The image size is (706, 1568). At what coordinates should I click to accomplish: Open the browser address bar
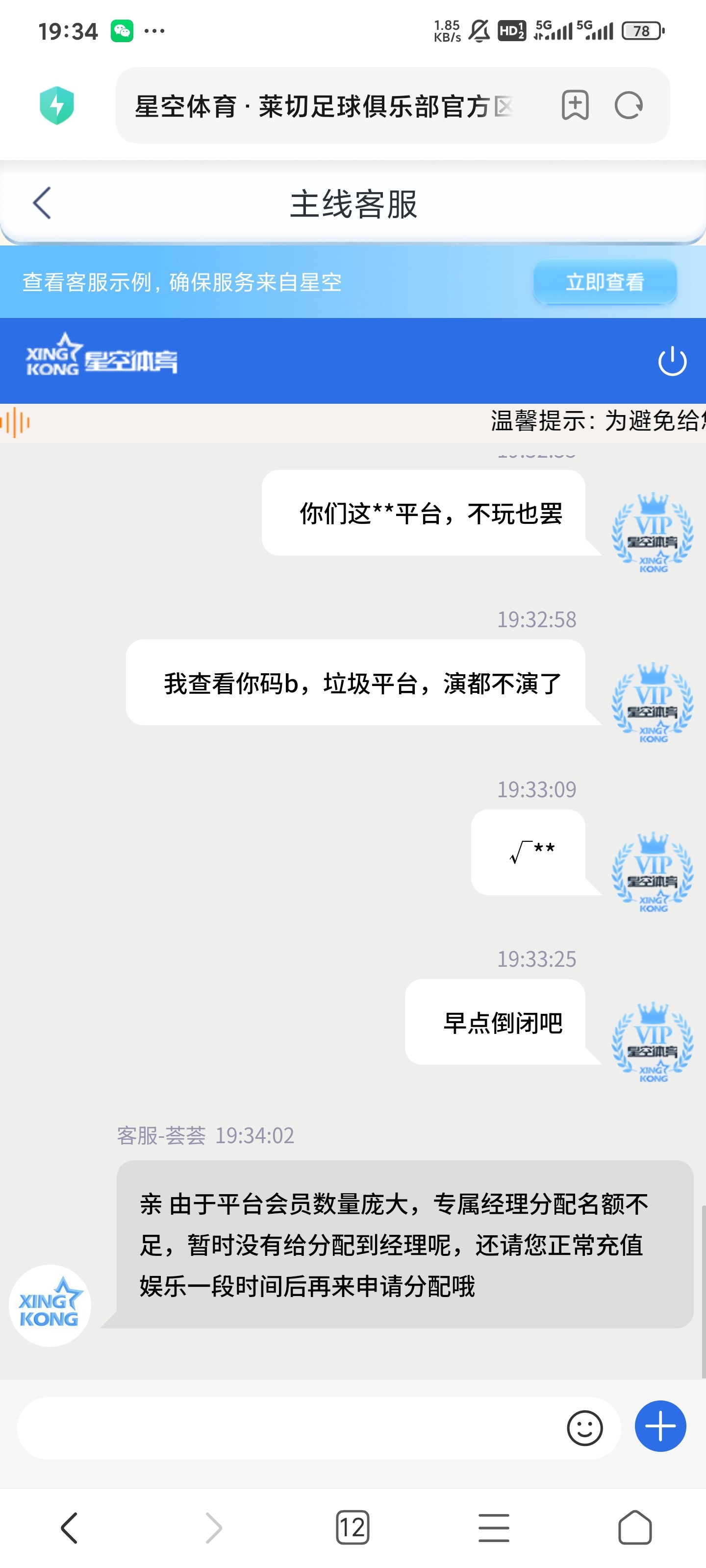323,106
